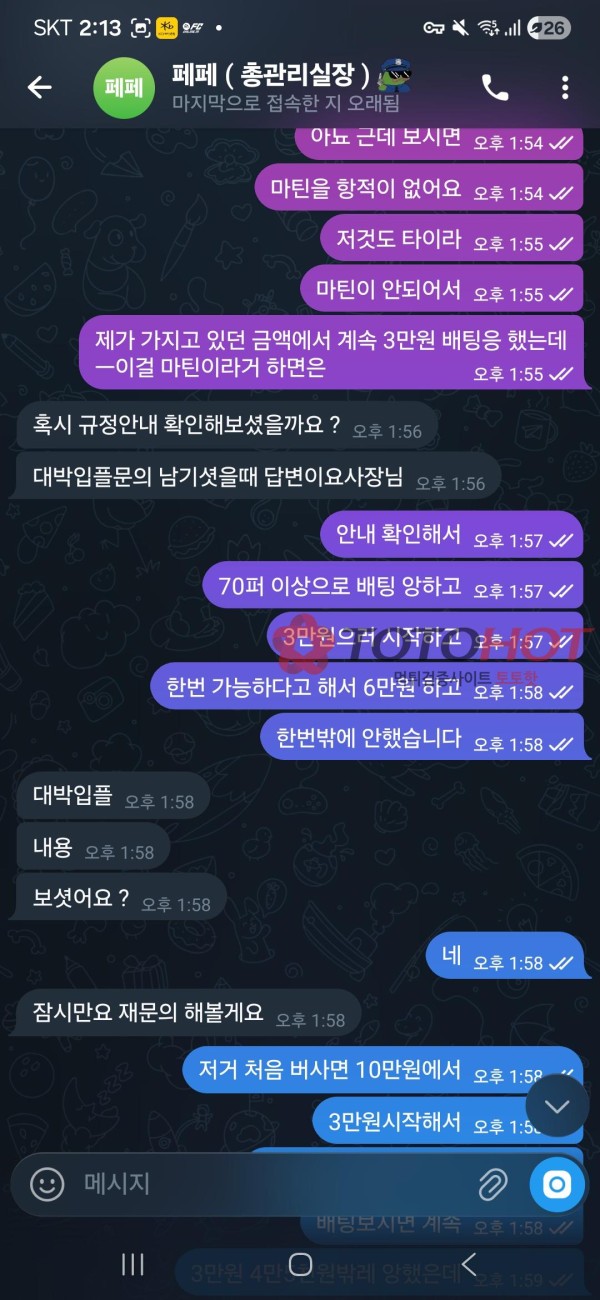Open the camera button in message bar
The width and height of the screenshot is (600, 1300).
(557, 1185)
